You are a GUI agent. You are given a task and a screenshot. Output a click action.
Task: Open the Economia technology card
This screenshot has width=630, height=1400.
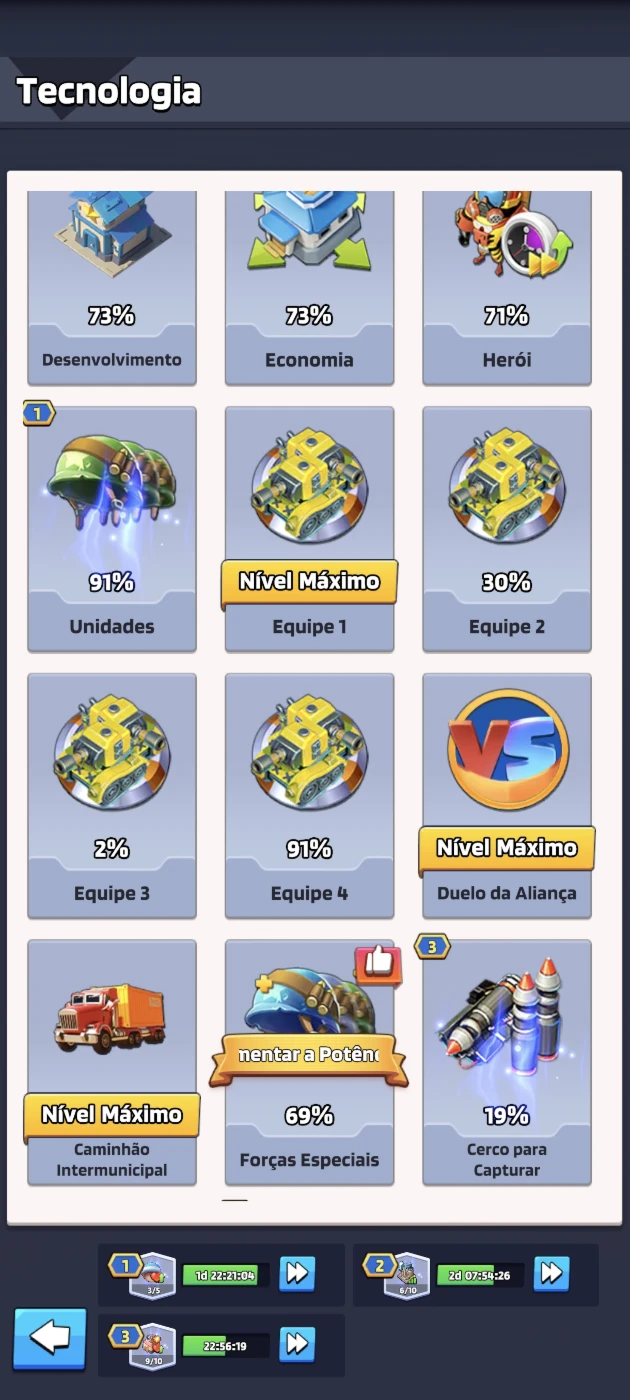coord(309,288)
